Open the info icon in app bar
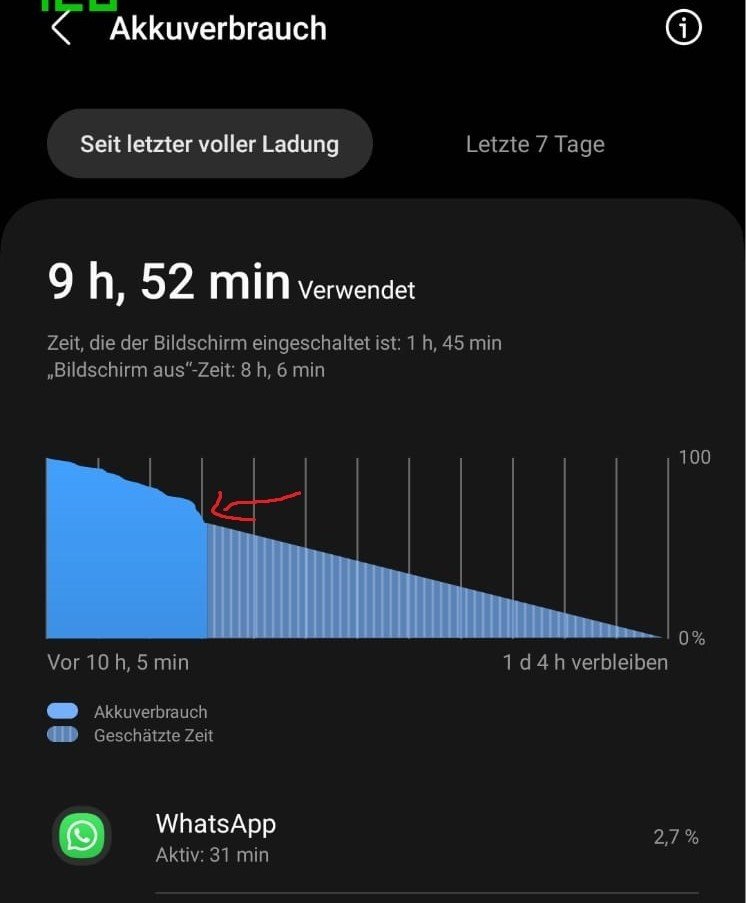This screenshot has width=746, height=903. 683,29
